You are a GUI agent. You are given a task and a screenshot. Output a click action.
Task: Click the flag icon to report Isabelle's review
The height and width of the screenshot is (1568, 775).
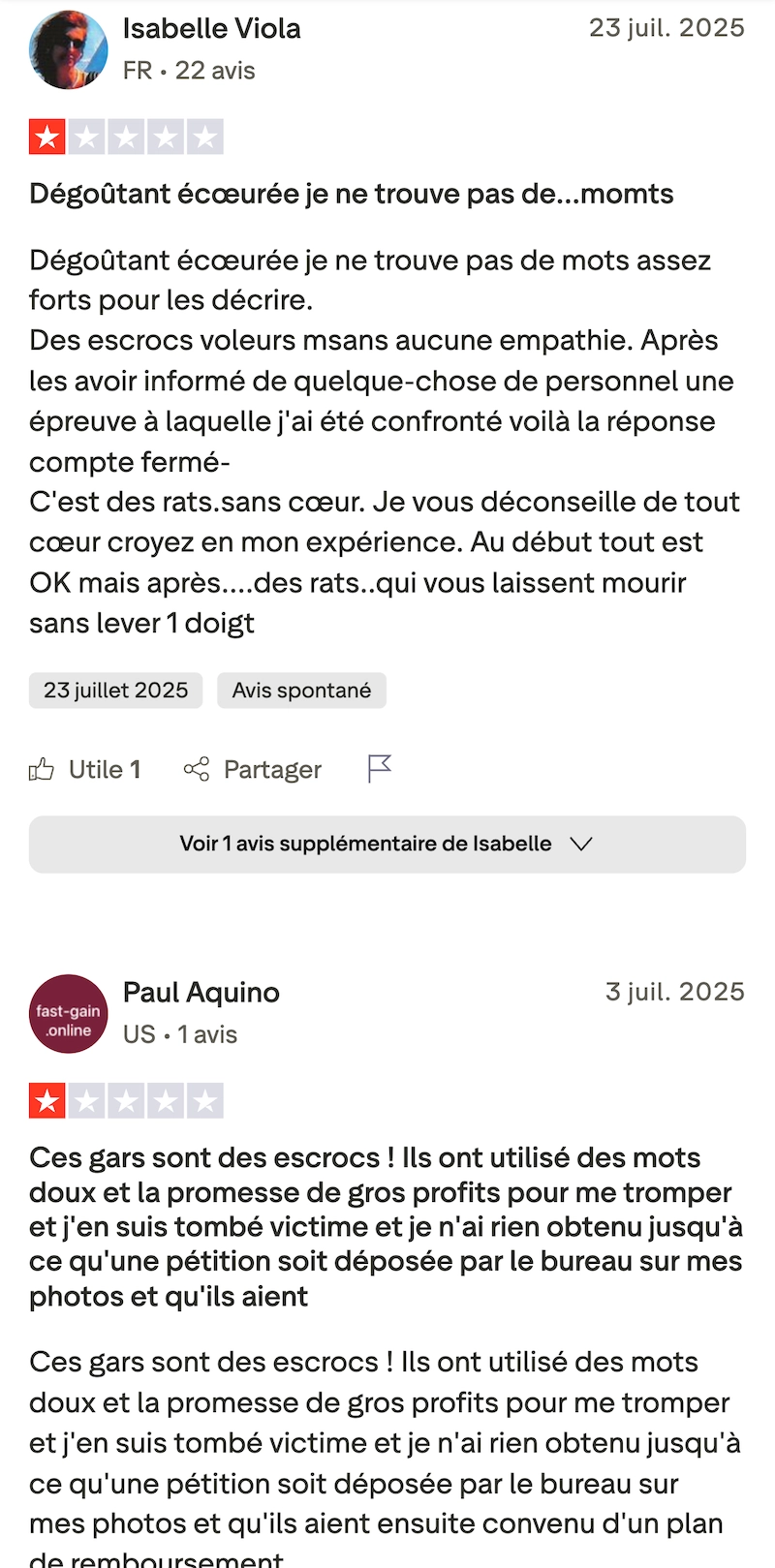[x=379, y=768]
